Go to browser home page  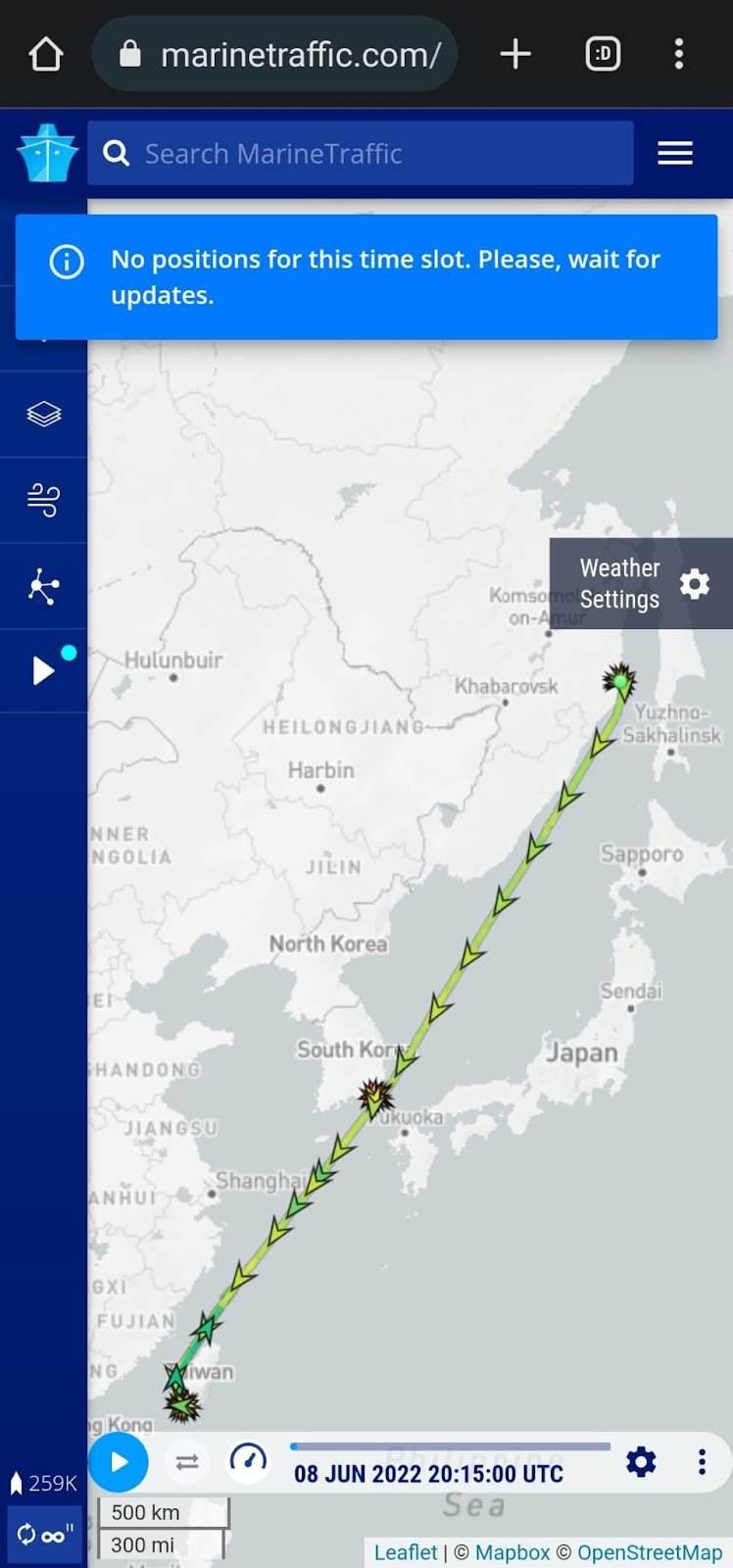pyautogui.click(x=46, y=54)
